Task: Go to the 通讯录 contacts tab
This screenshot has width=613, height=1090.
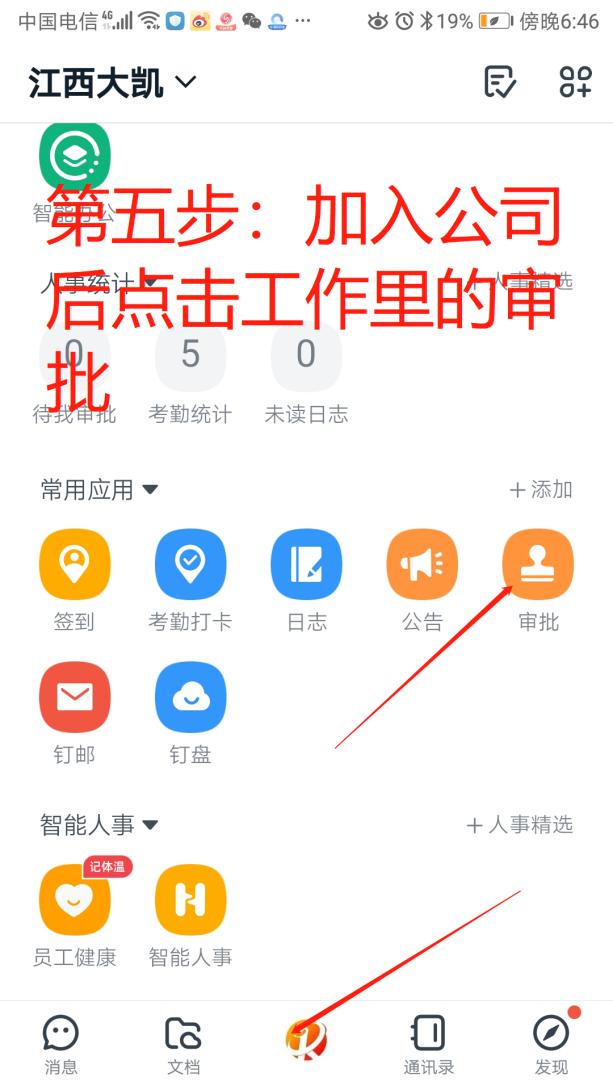Action: (429, 1044)
